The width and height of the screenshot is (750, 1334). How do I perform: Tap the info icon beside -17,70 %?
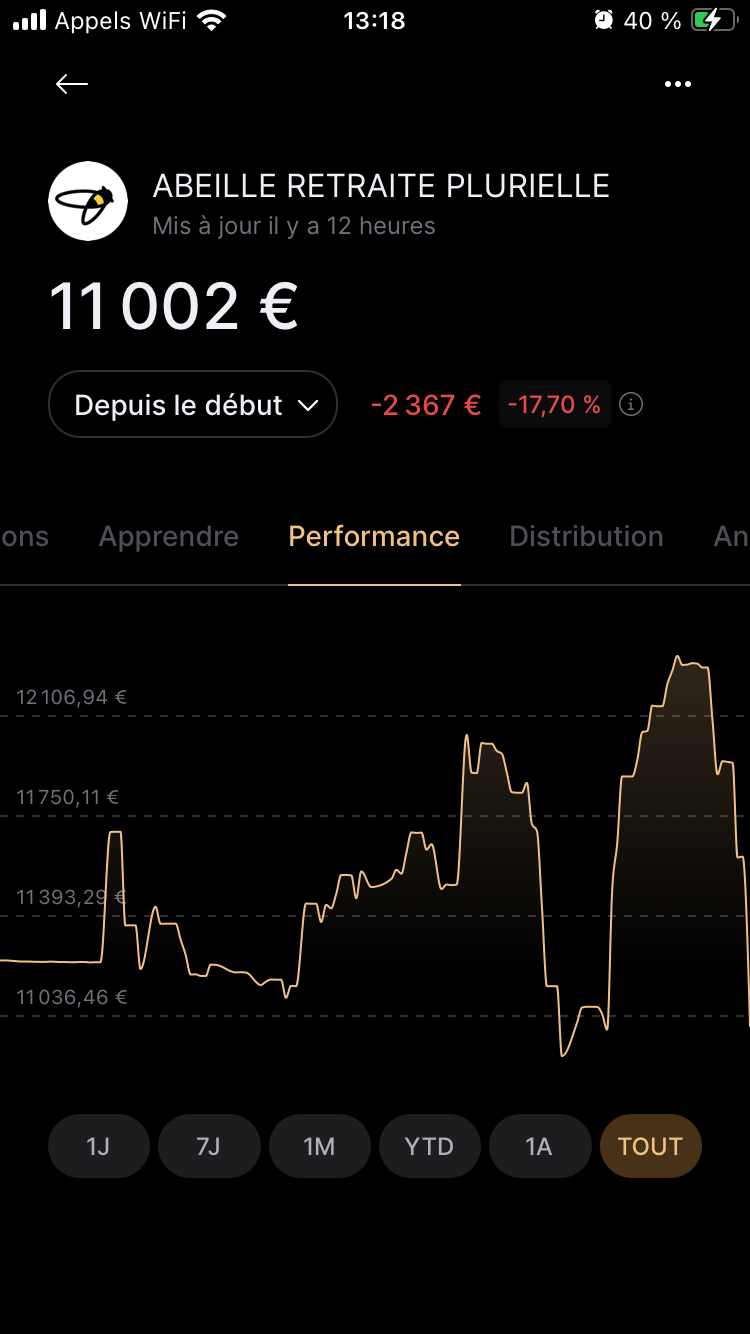click(x=631, y=405)
